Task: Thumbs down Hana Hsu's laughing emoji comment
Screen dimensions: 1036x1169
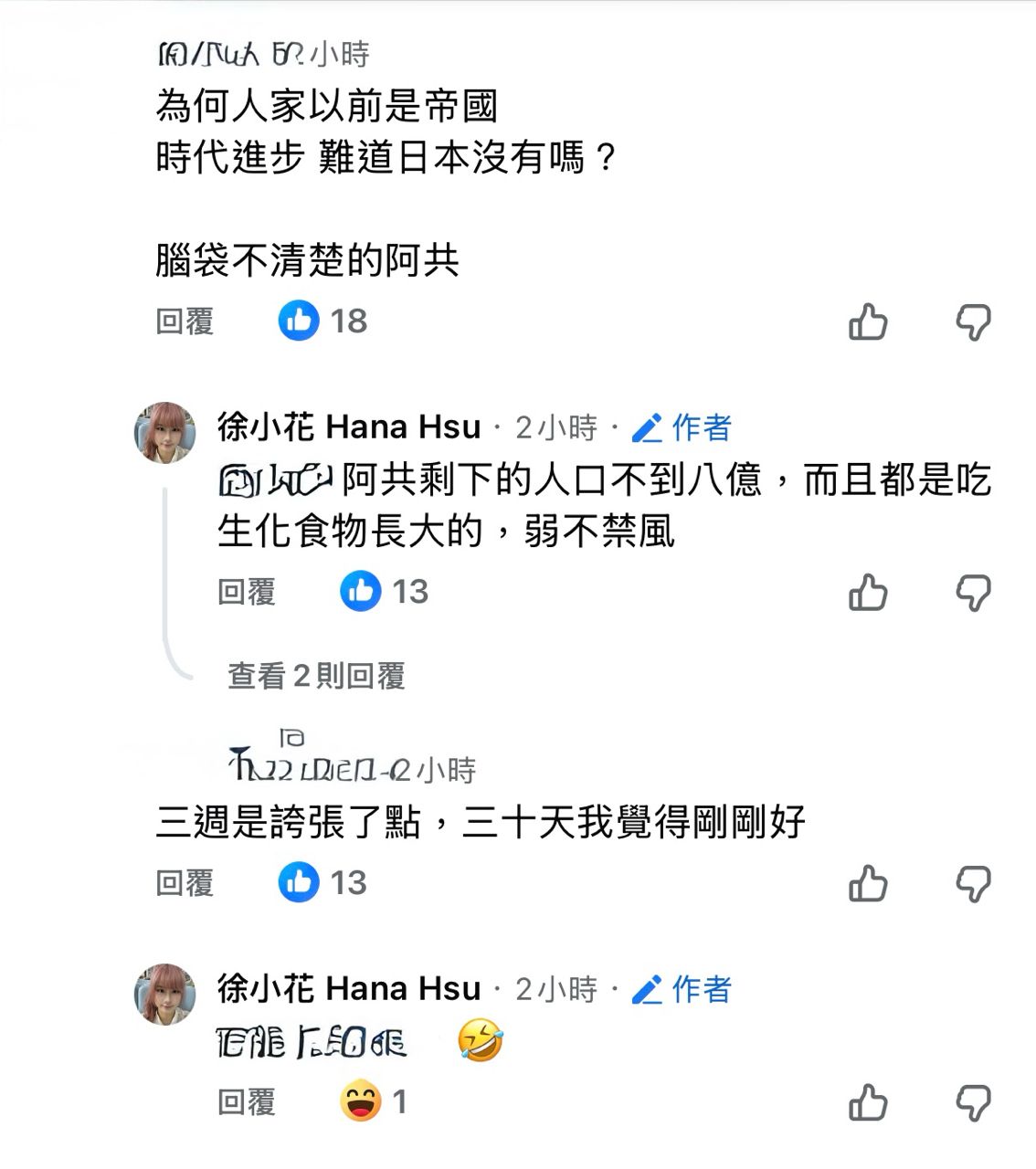Action: click(x=973, y=1102)
